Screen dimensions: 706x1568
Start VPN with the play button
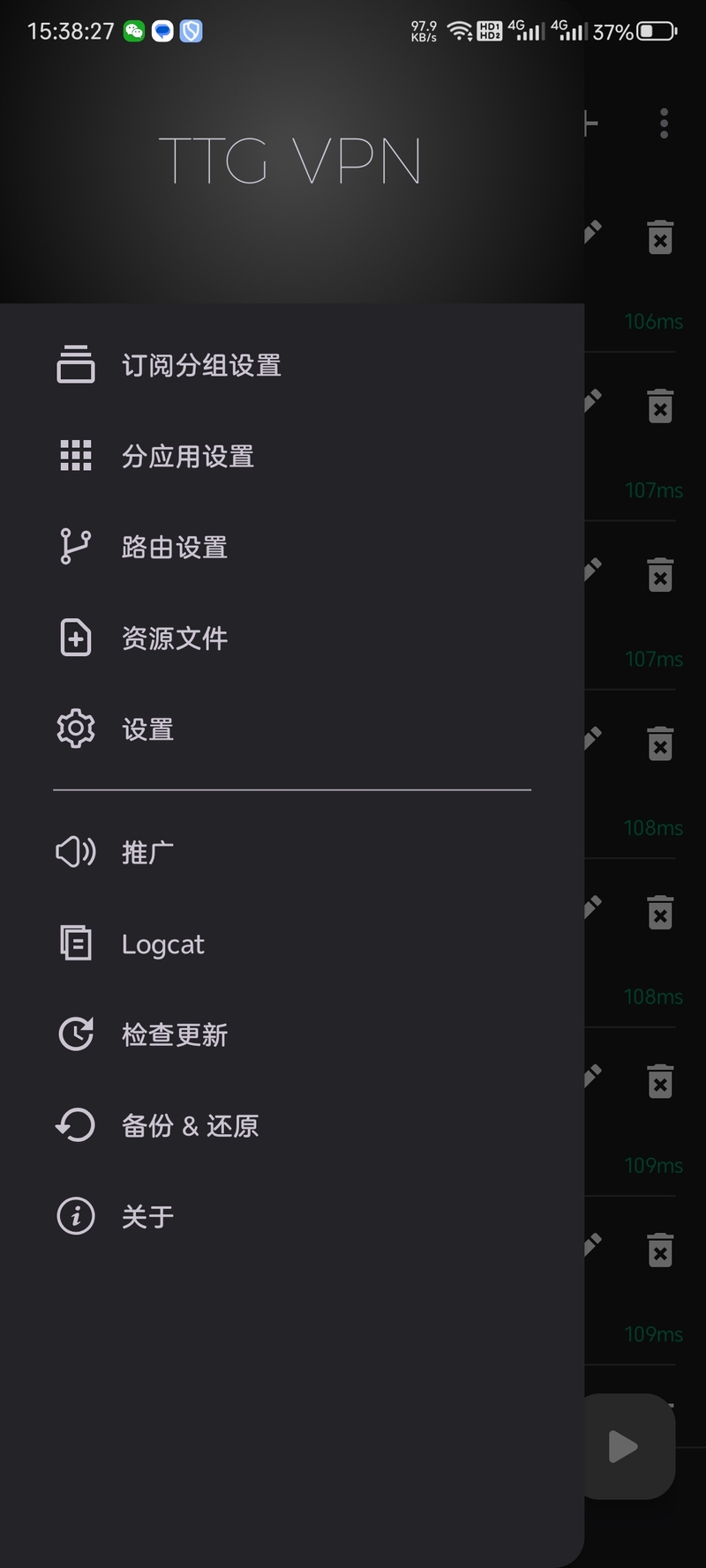[625, 1446]
